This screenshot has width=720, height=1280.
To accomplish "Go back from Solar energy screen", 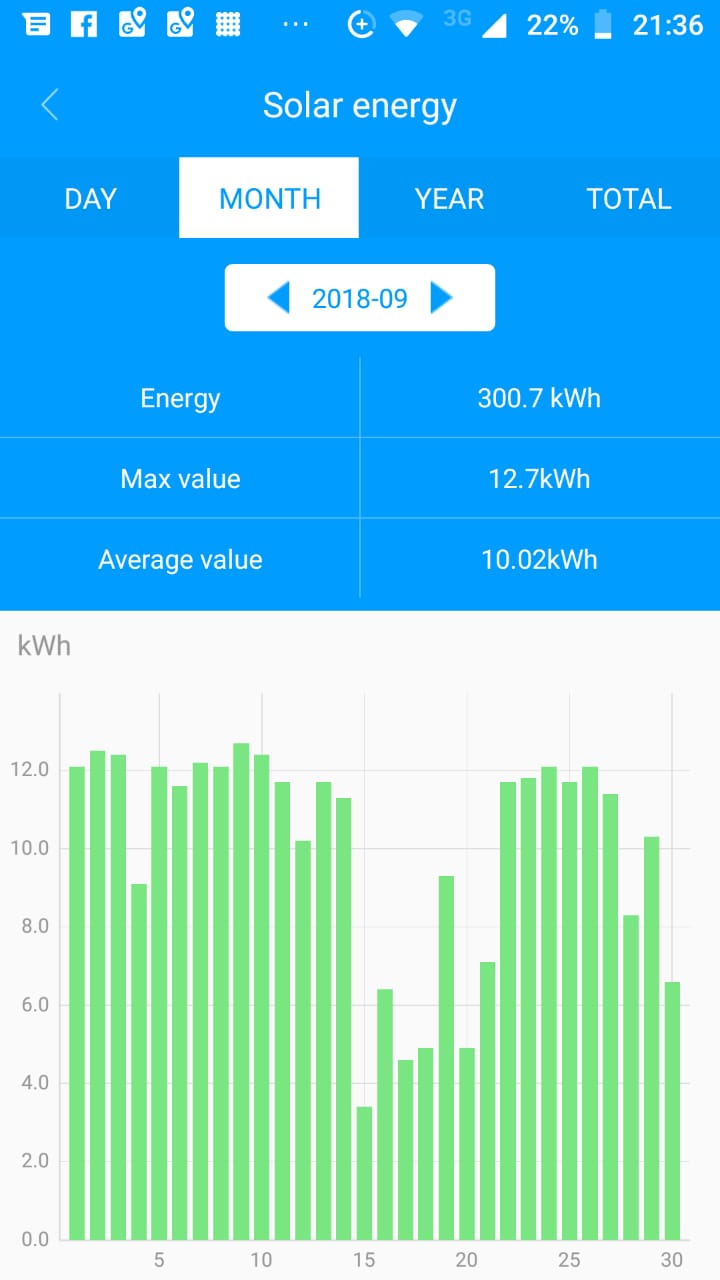I will point(50,105).
